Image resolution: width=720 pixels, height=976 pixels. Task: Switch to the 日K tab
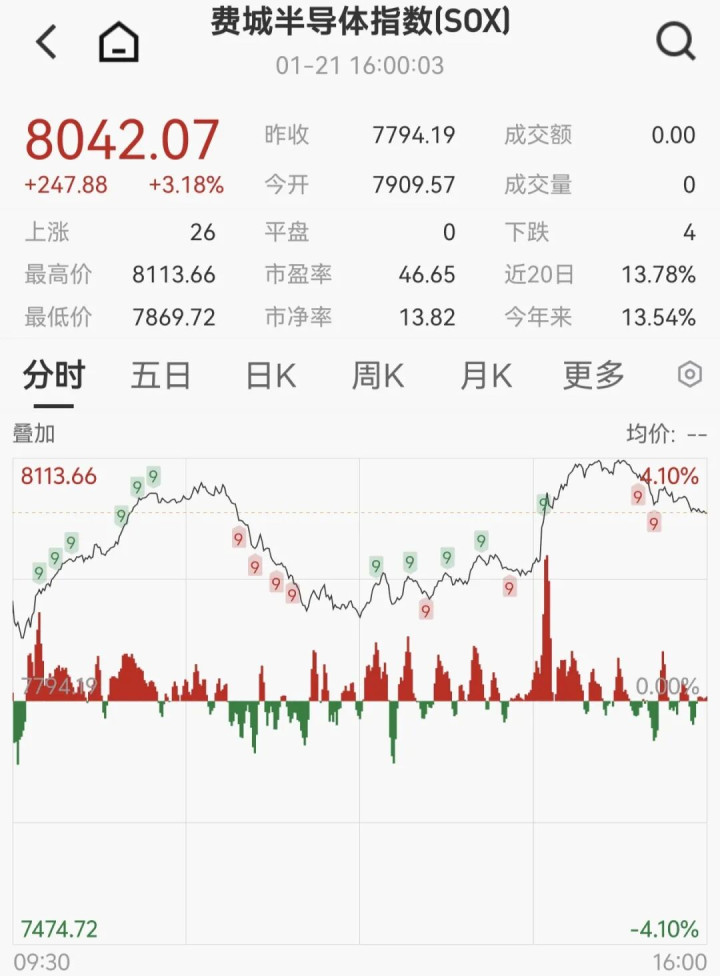coord(271,376)
